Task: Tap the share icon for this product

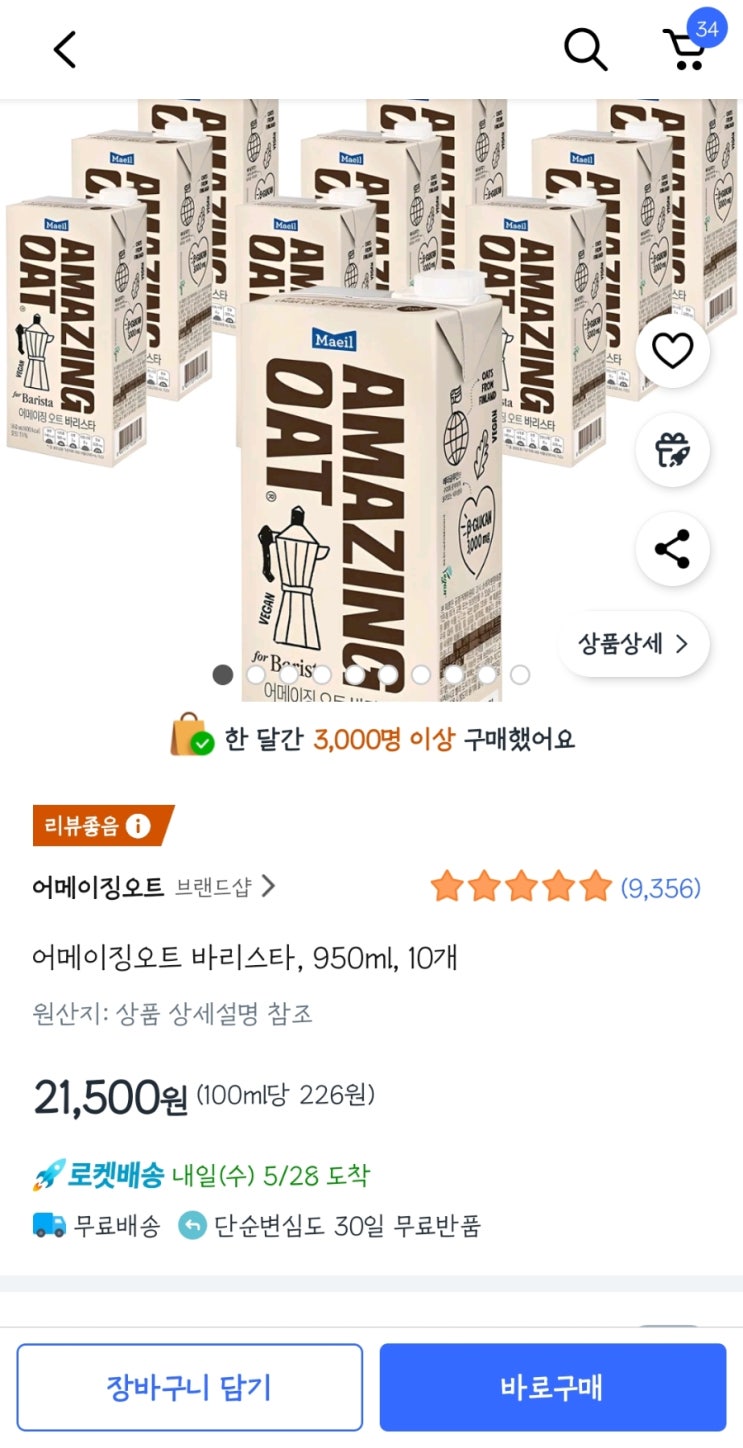Action: click(x=672, y=548)
